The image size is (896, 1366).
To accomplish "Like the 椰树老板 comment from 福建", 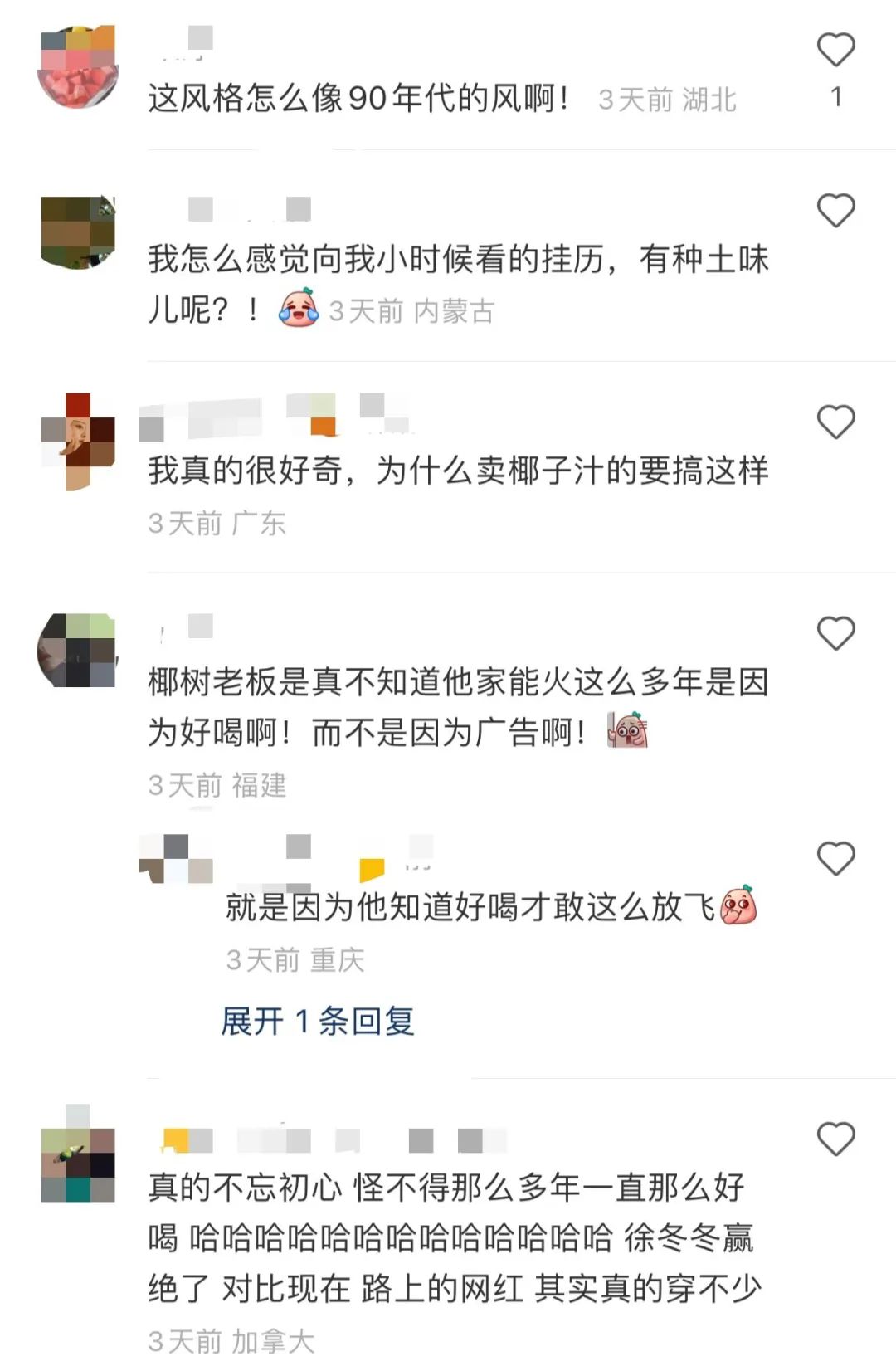I will click(x=835, y=634).
